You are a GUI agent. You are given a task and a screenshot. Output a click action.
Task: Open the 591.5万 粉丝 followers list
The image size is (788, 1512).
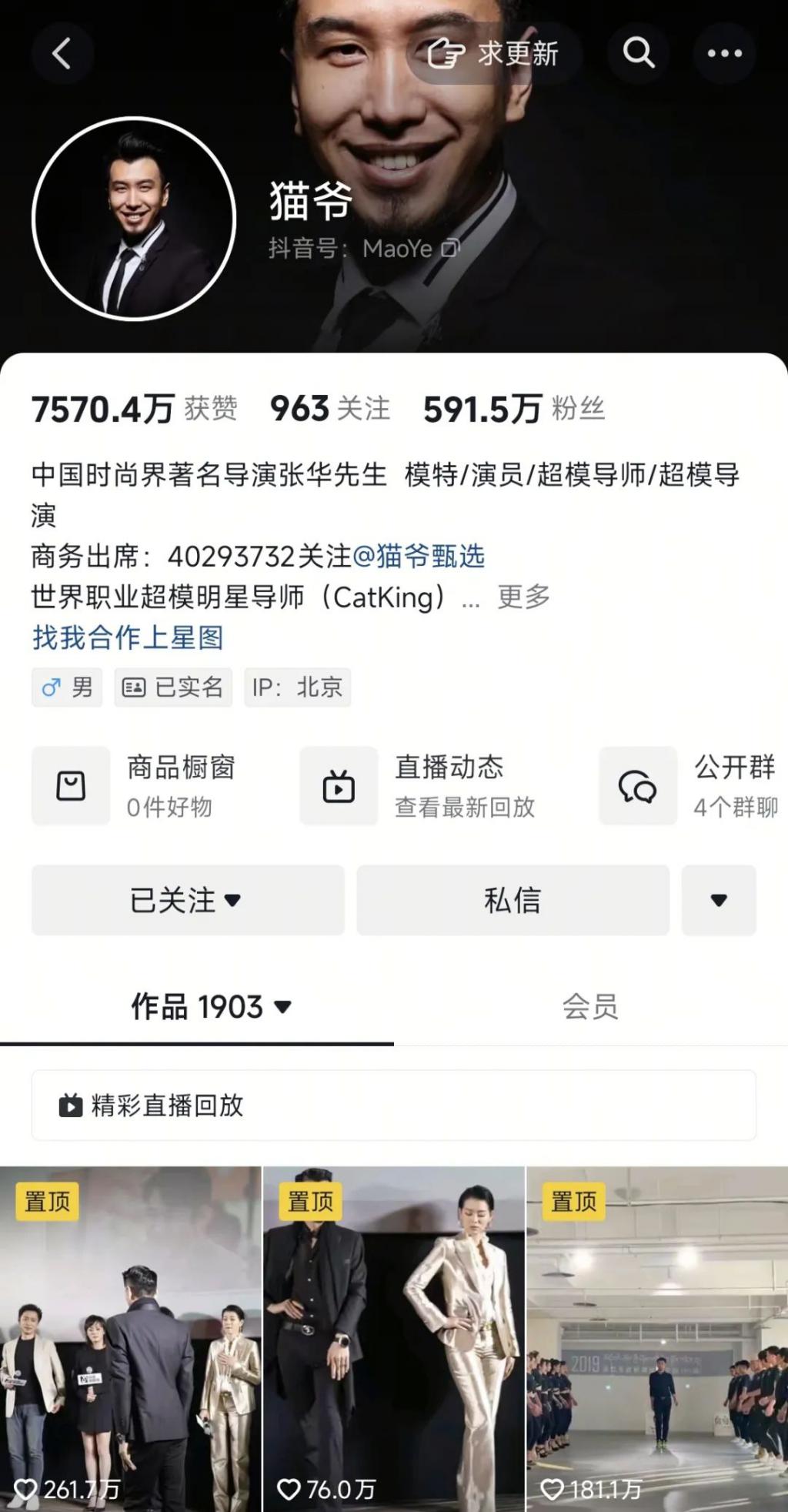click(x=513, y=409)
